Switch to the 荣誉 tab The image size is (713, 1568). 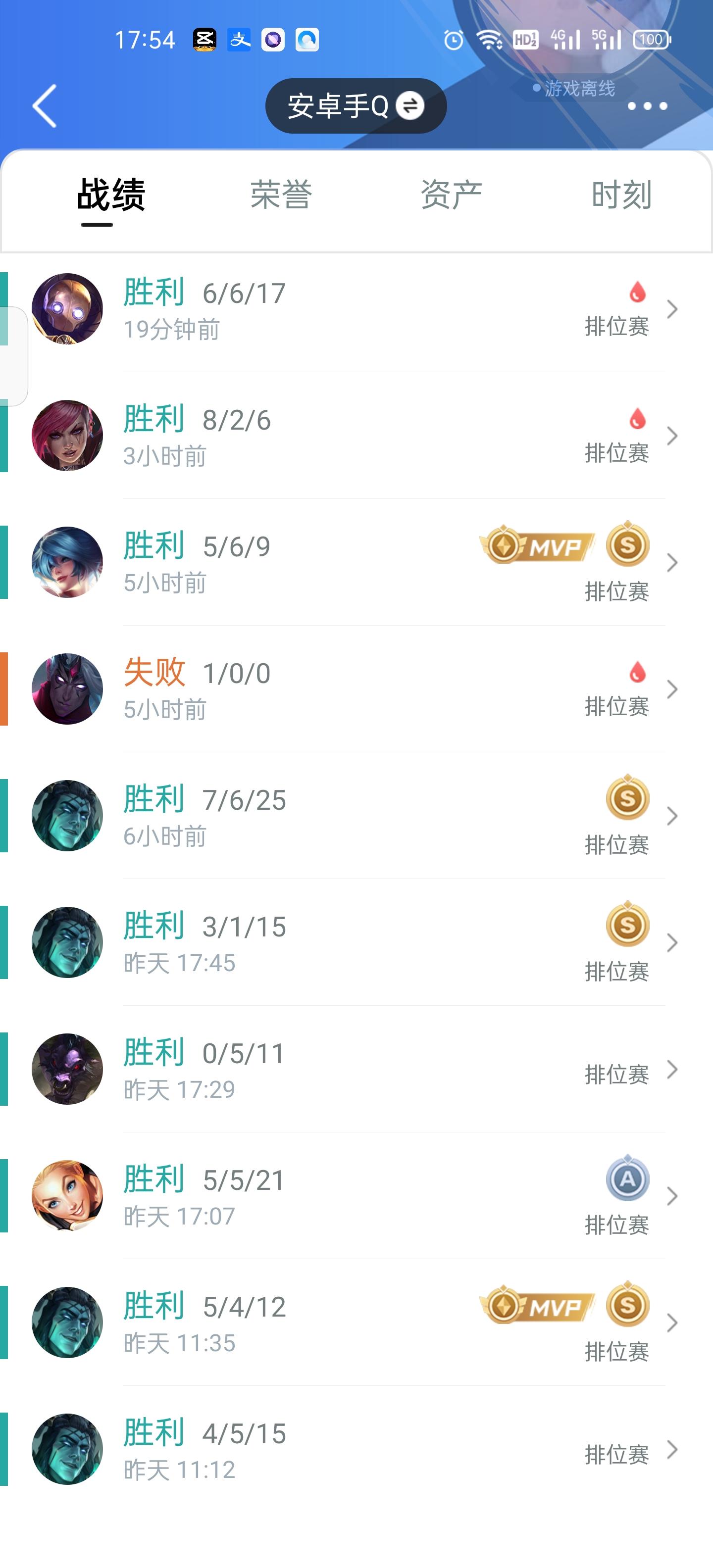[x=281, y=195]
